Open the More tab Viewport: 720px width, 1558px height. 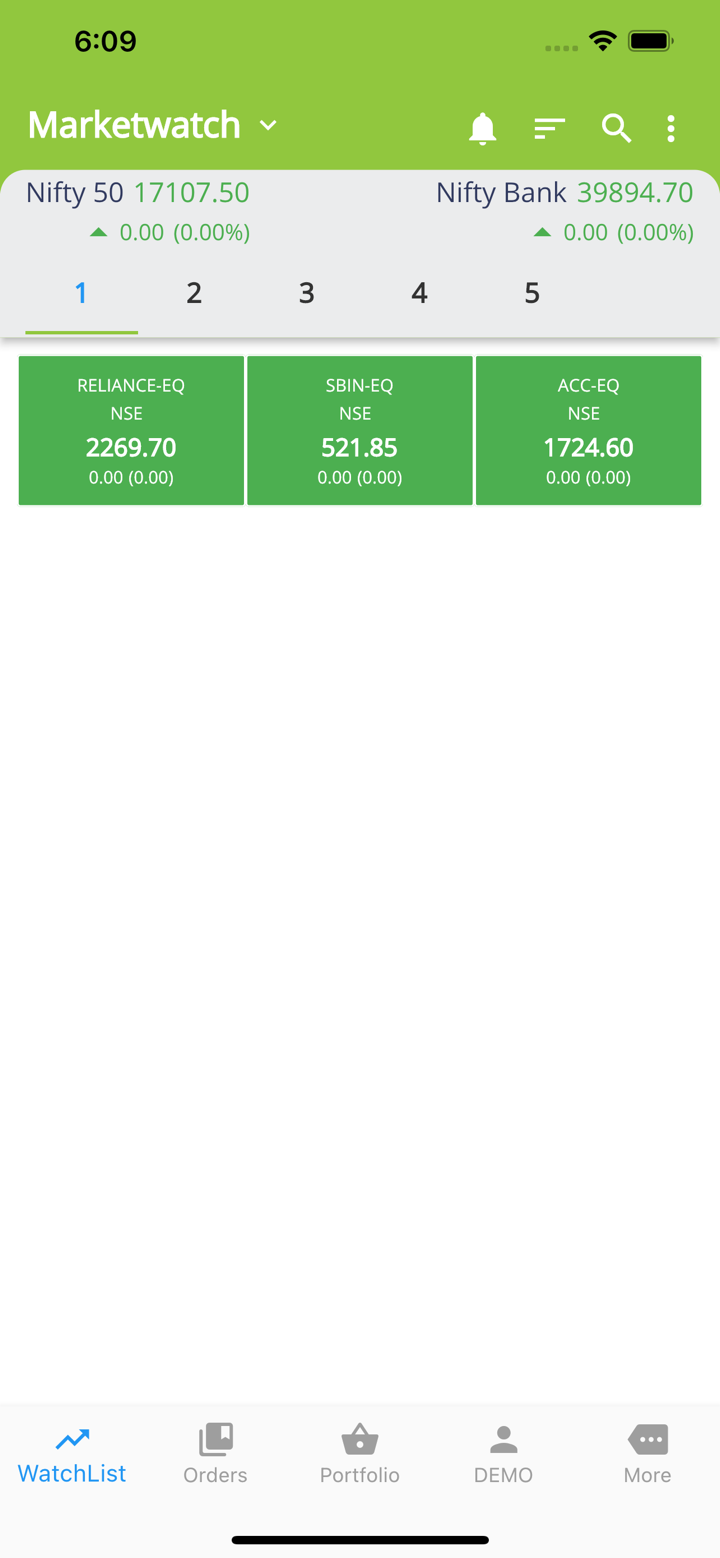click(647, 1454)
